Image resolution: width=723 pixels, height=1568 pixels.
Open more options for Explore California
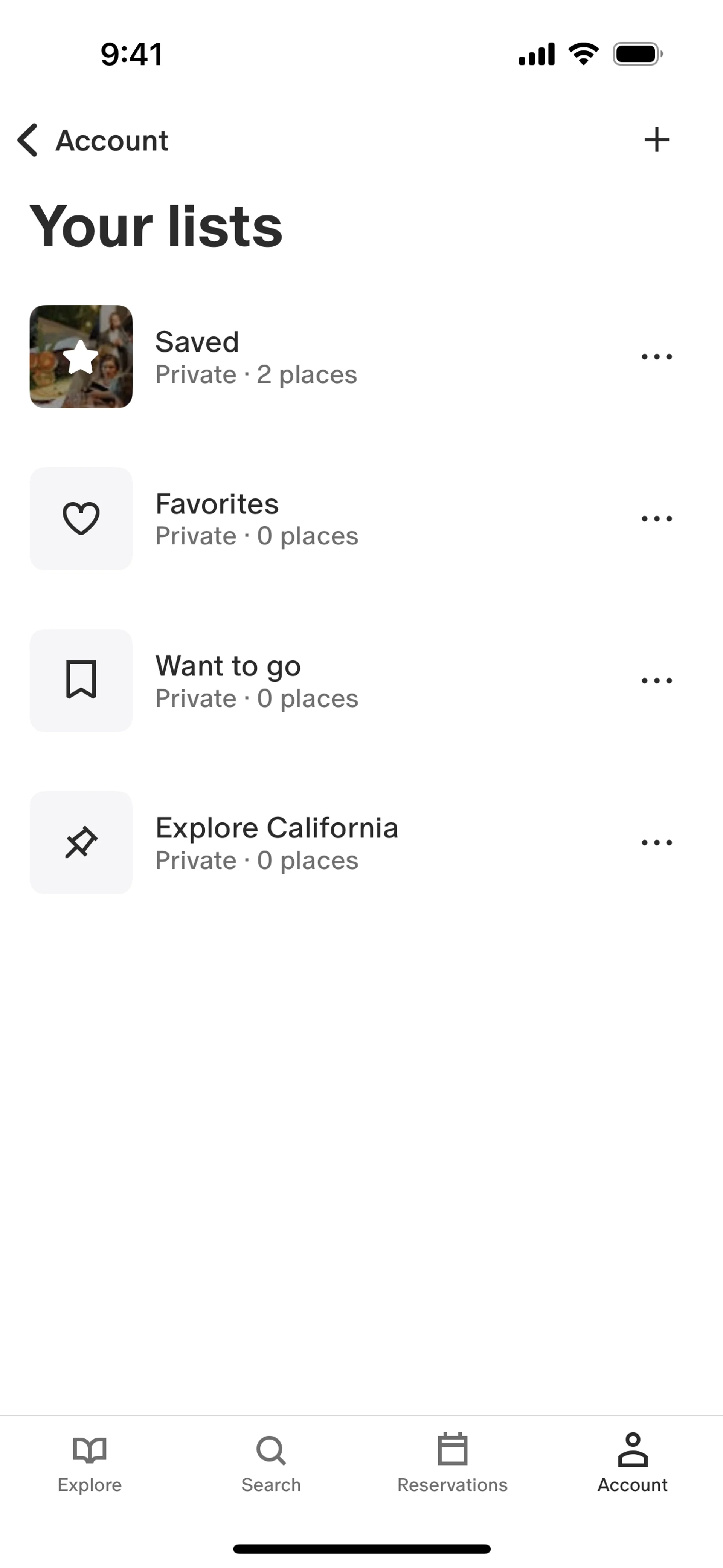[x=657, y=842]
